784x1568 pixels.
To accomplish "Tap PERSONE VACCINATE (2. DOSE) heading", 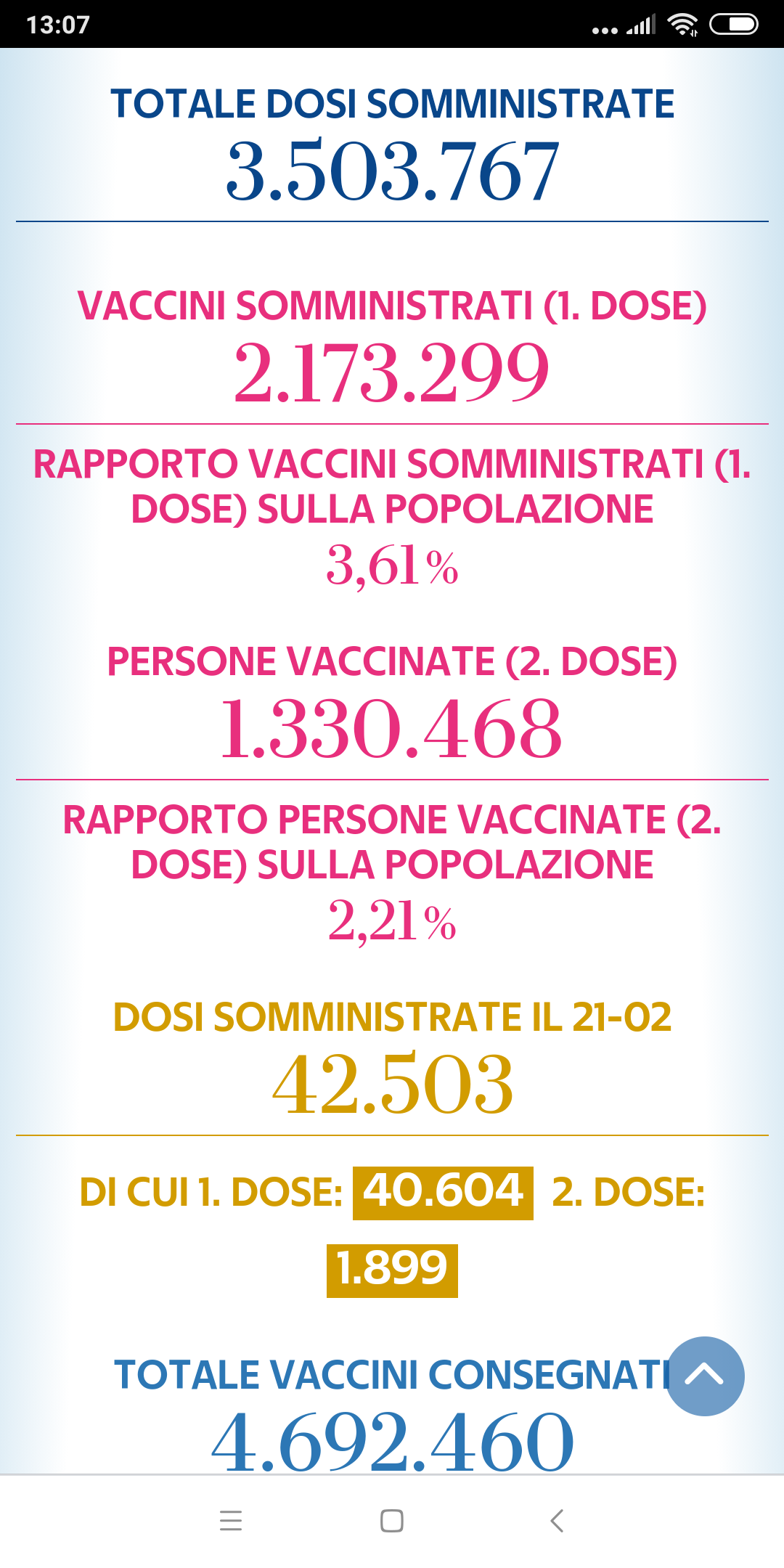I will click(x=392, y=663).
